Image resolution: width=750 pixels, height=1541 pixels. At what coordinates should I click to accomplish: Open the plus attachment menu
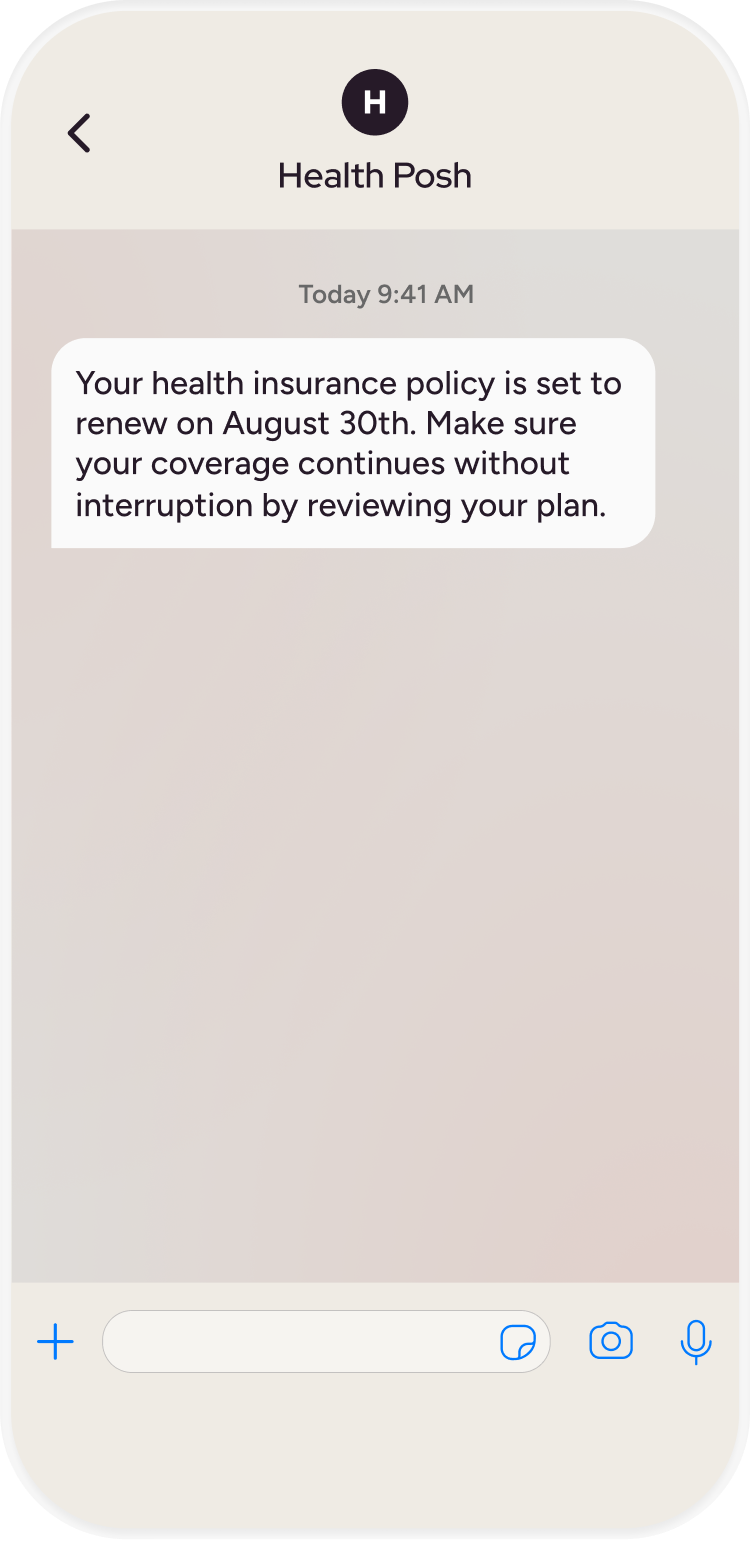[56, 1341]
